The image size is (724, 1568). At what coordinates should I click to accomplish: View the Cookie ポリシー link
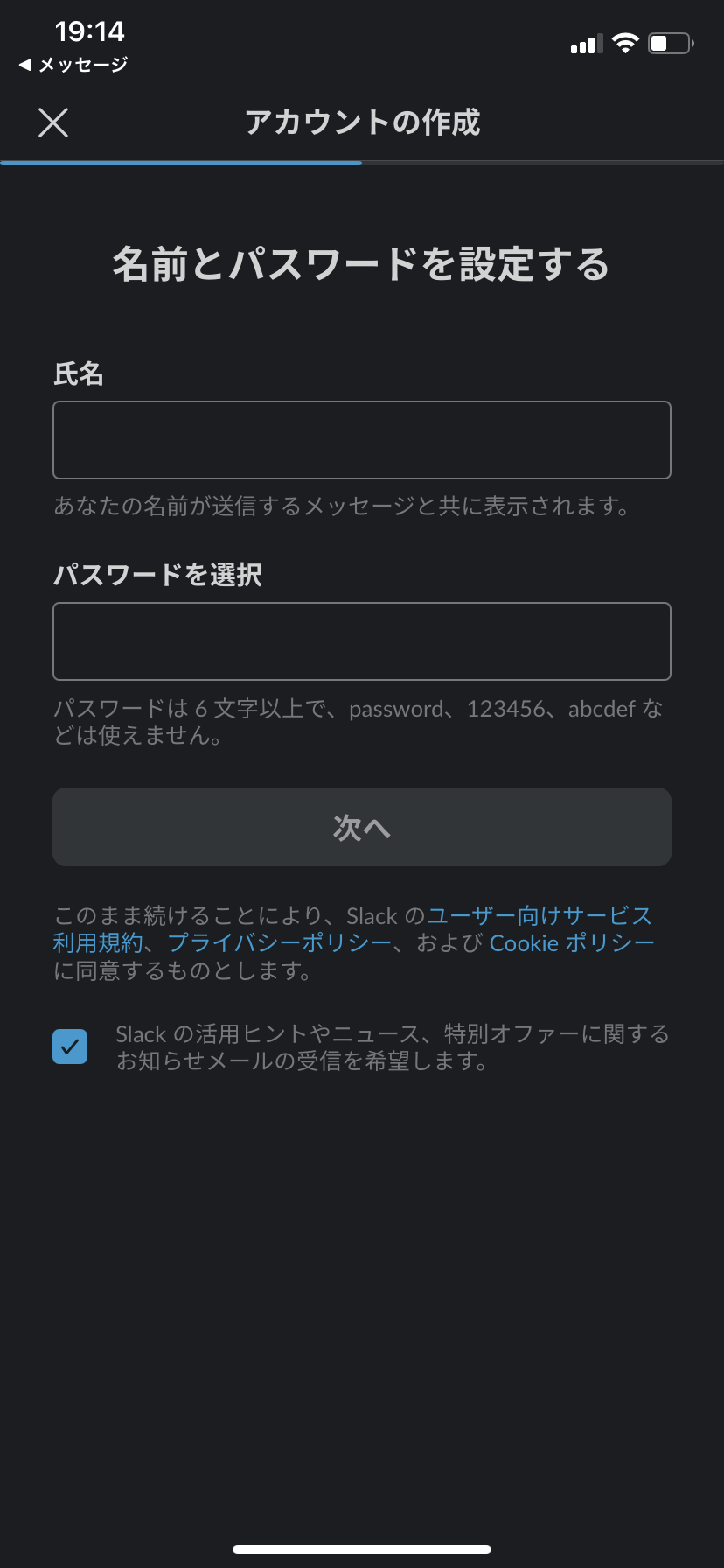(572, 943)
